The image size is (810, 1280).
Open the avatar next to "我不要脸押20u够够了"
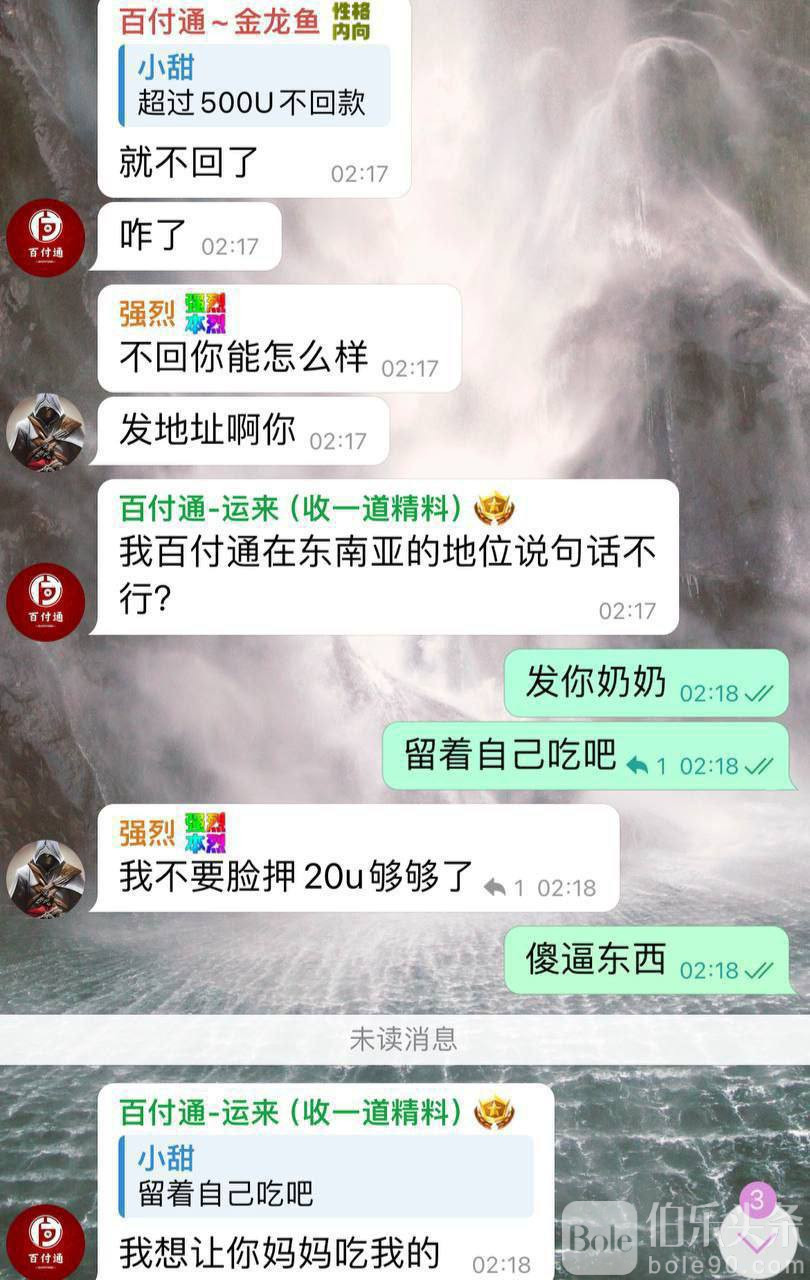click(x=45, y=878)
